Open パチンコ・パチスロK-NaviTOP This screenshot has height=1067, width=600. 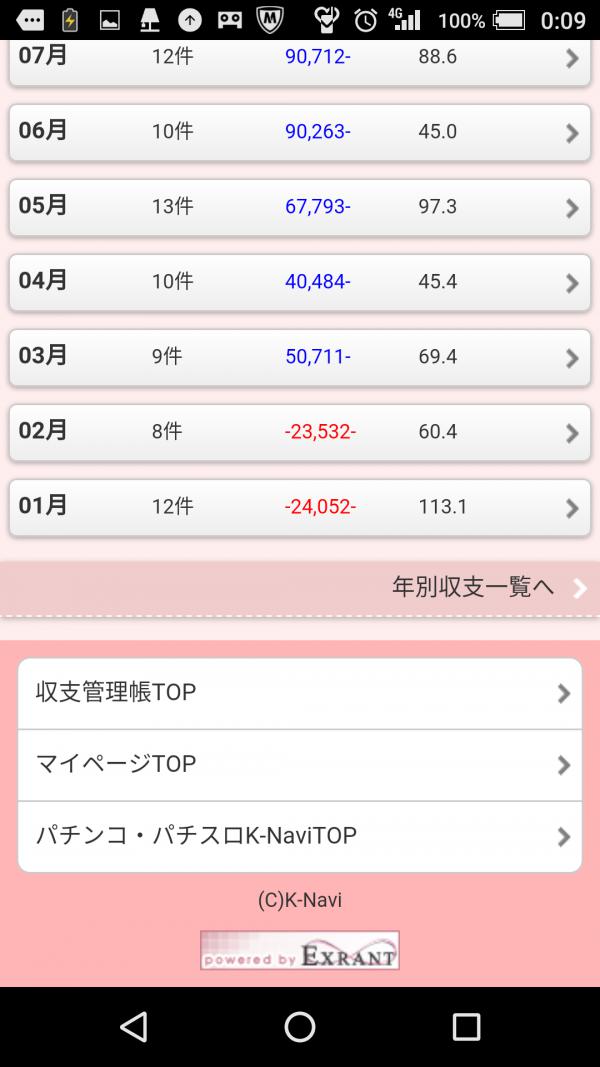click(x=300, y=836)
